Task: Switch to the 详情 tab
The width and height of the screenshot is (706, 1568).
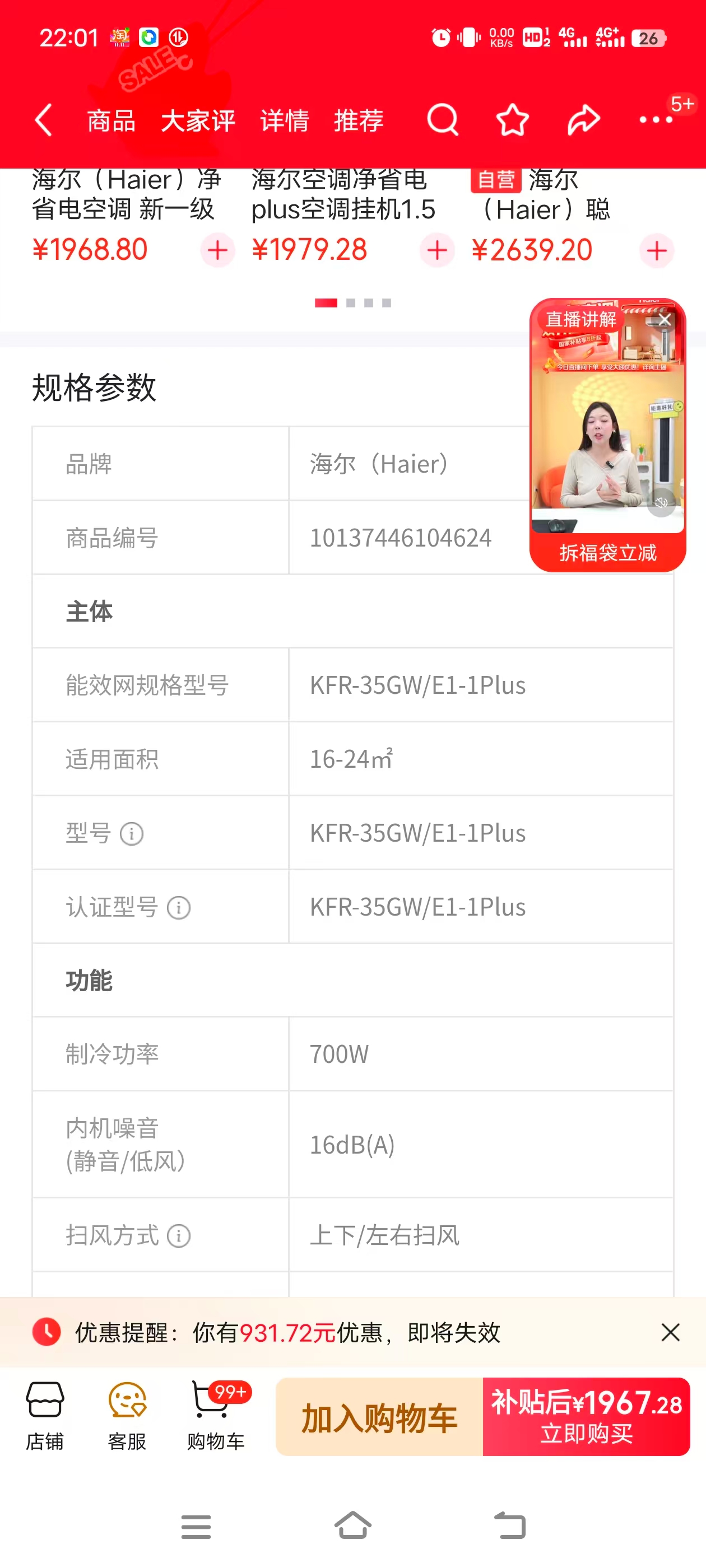Action: 285,120
